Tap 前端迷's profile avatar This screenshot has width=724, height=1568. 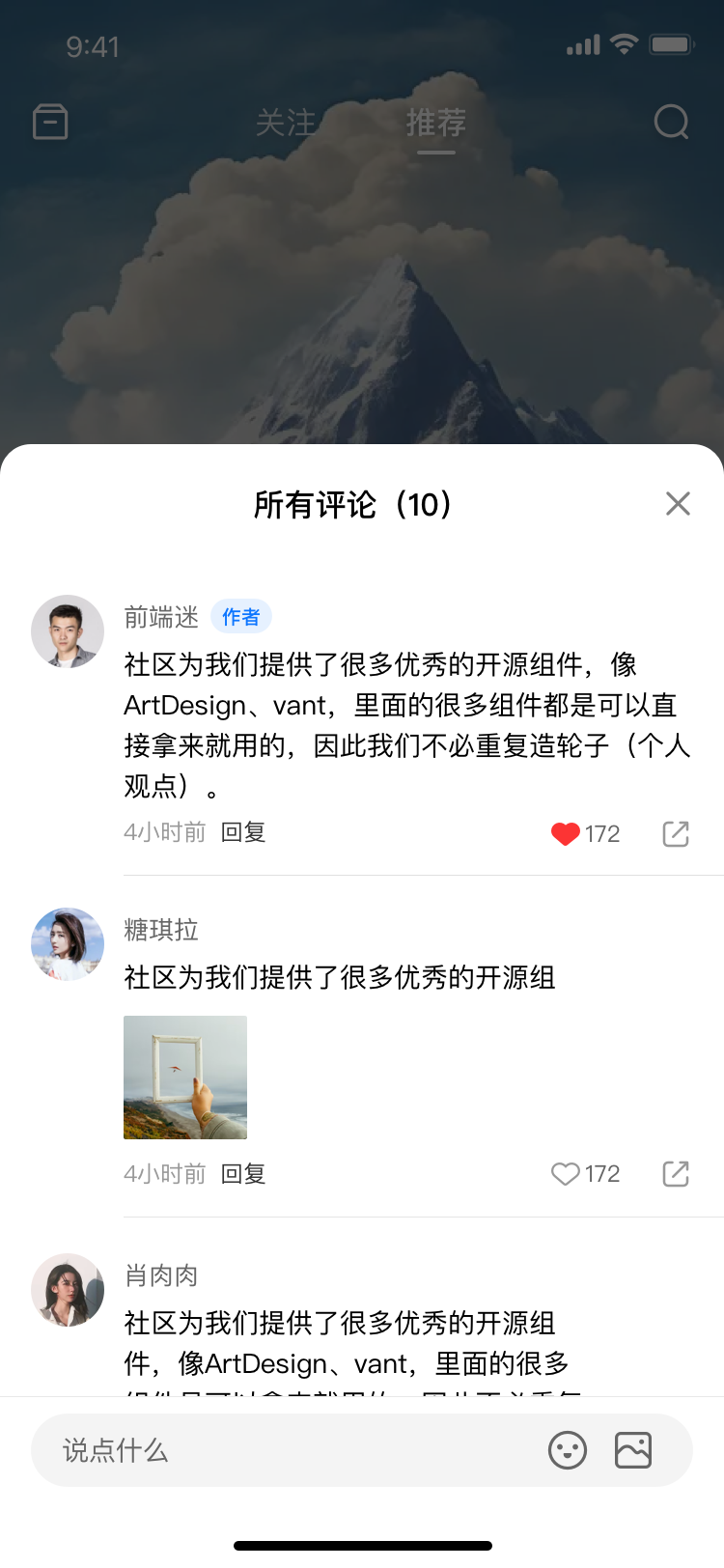pos(68,631)
